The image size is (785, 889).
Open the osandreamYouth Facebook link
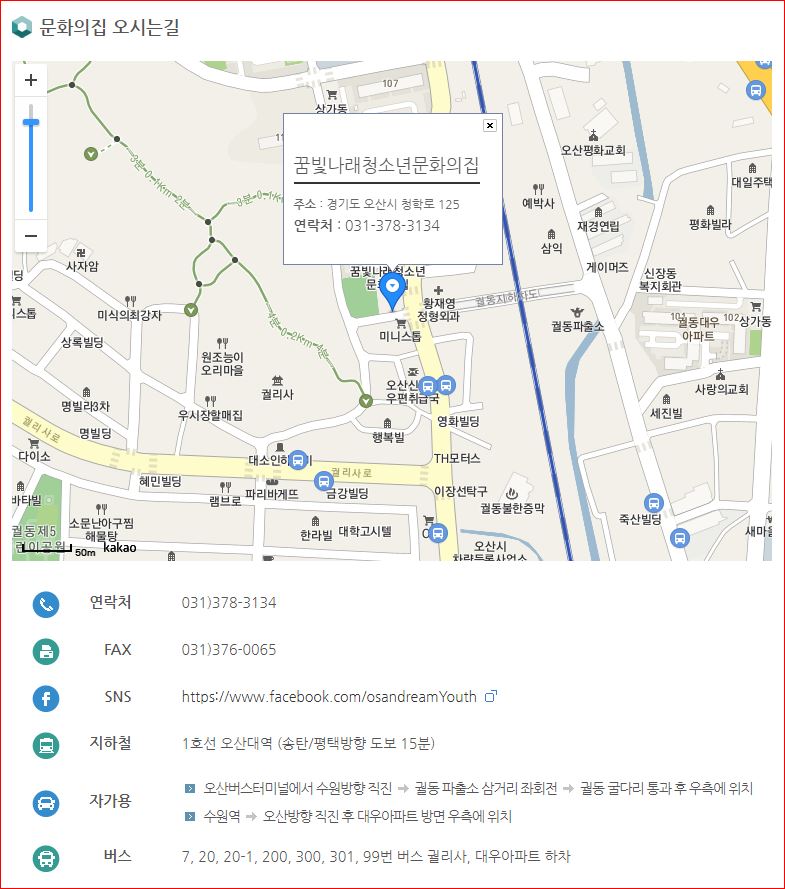(x=330, y=697)
